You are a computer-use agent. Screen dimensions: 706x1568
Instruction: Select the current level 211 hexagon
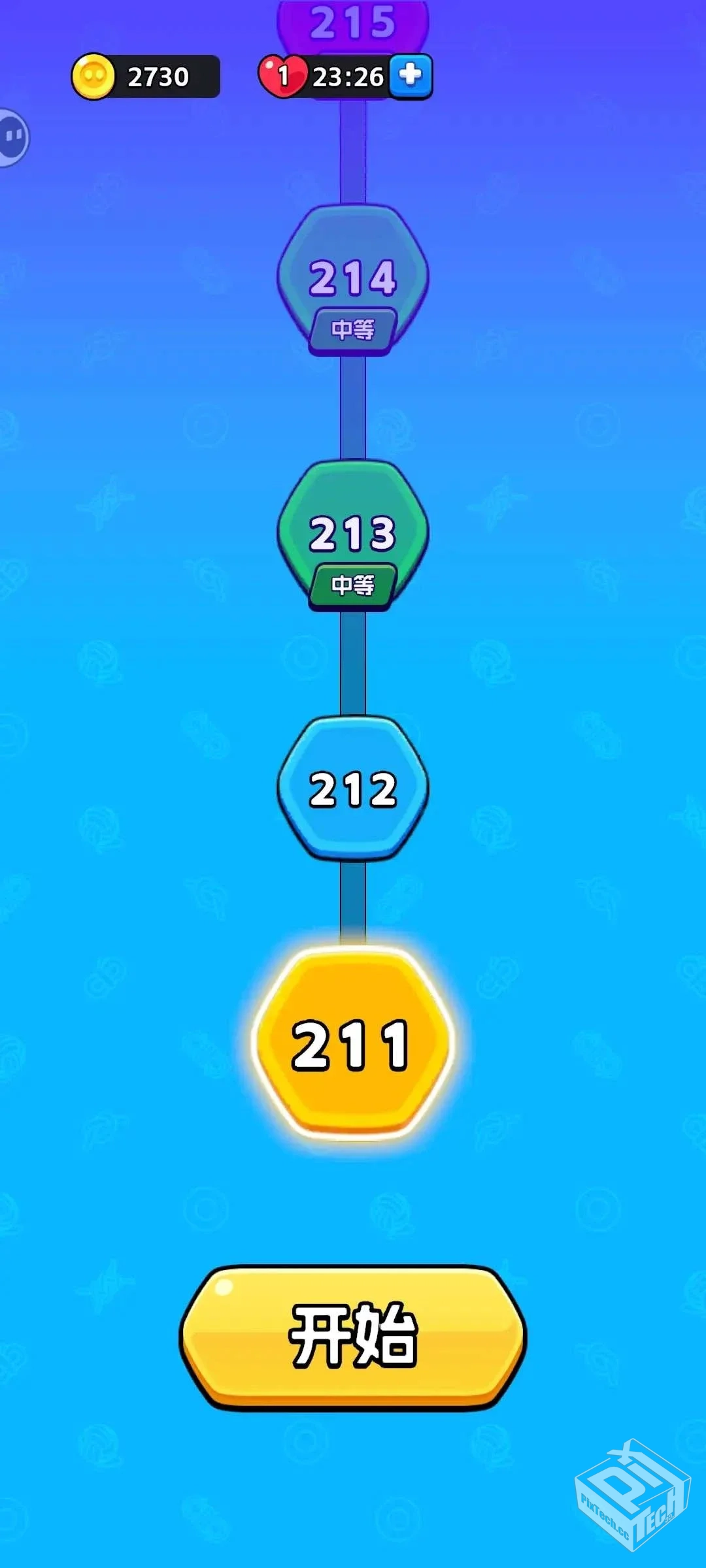[x=353, y=1043]
